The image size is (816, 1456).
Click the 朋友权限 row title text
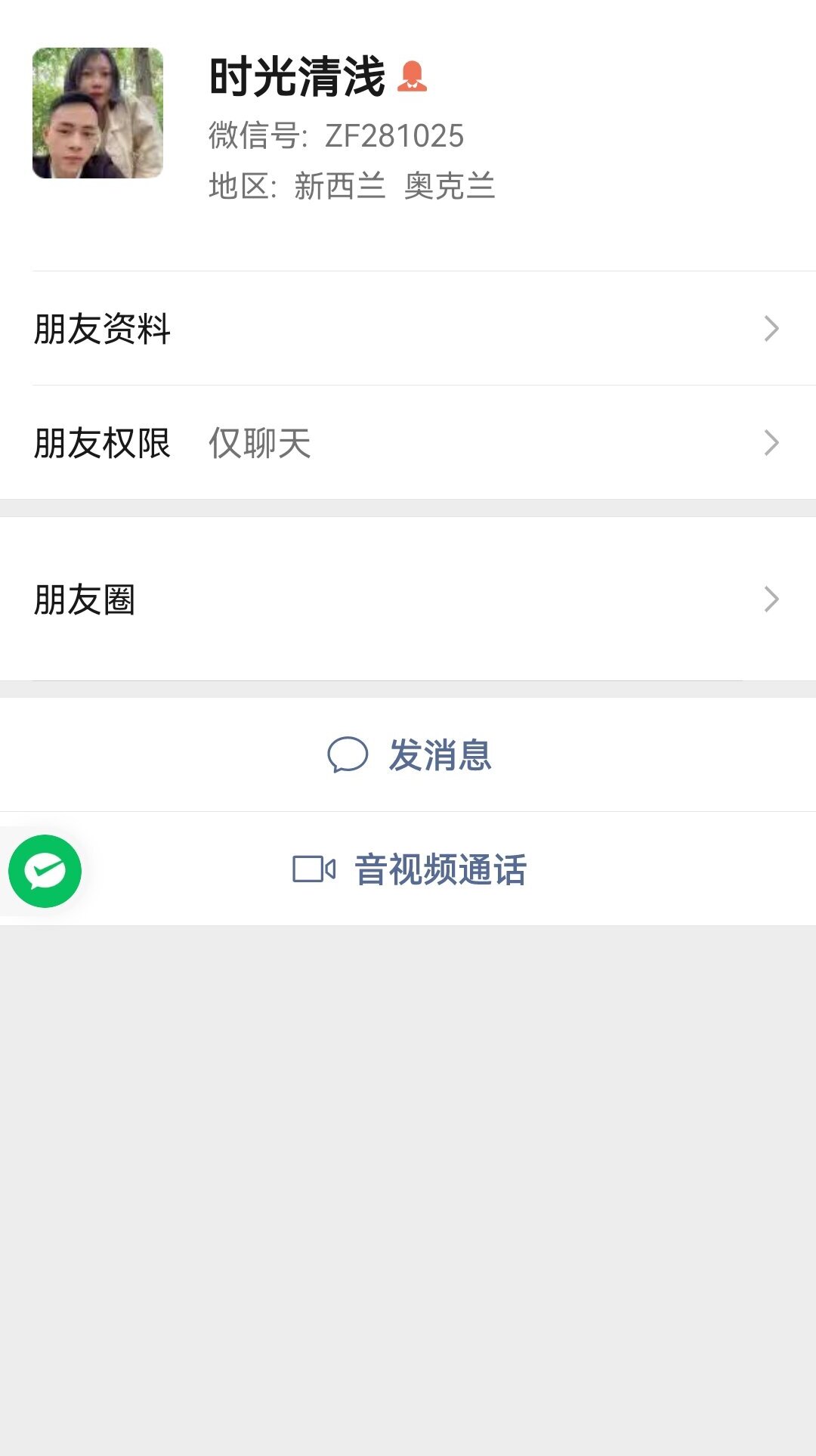(x=101, y=445)
